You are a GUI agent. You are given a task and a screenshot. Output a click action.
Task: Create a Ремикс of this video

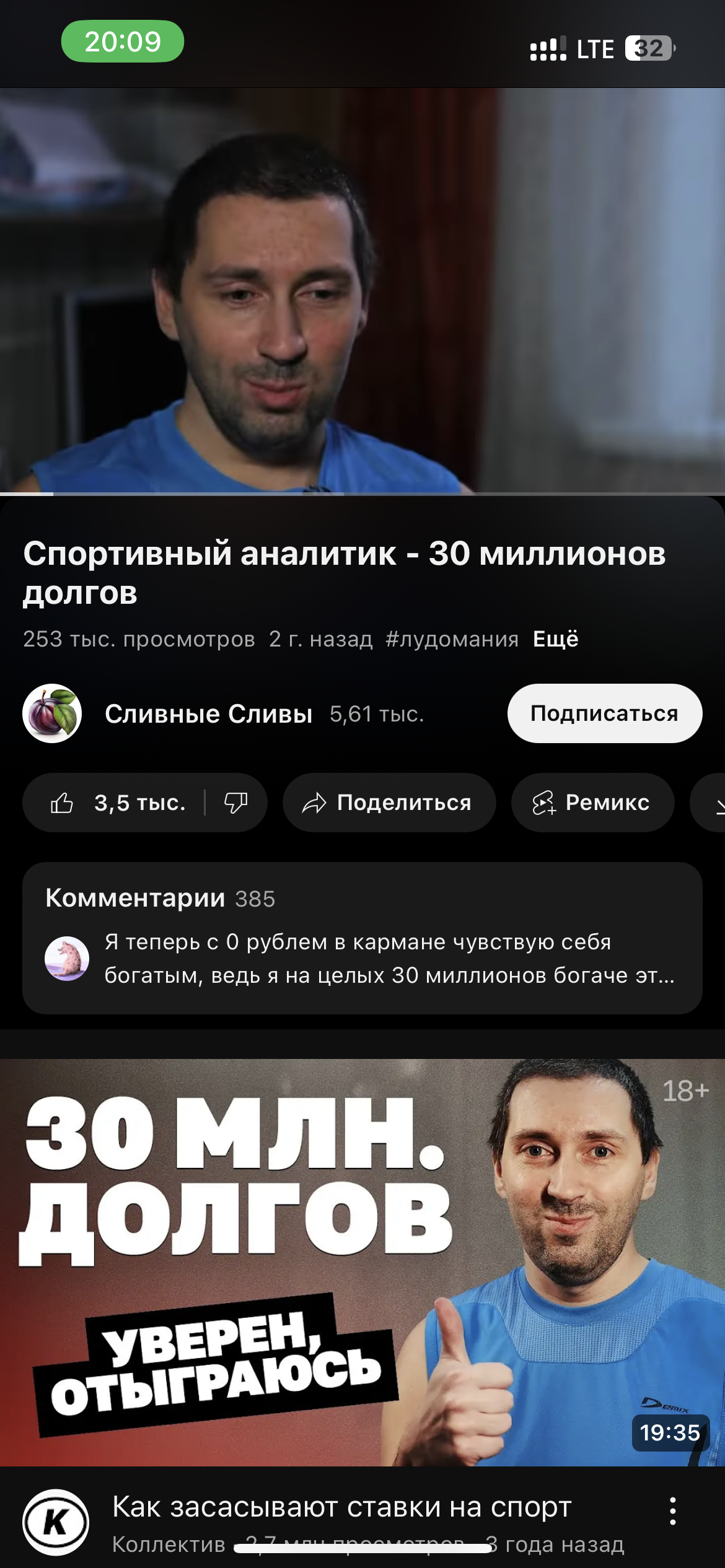coord(592,803)
